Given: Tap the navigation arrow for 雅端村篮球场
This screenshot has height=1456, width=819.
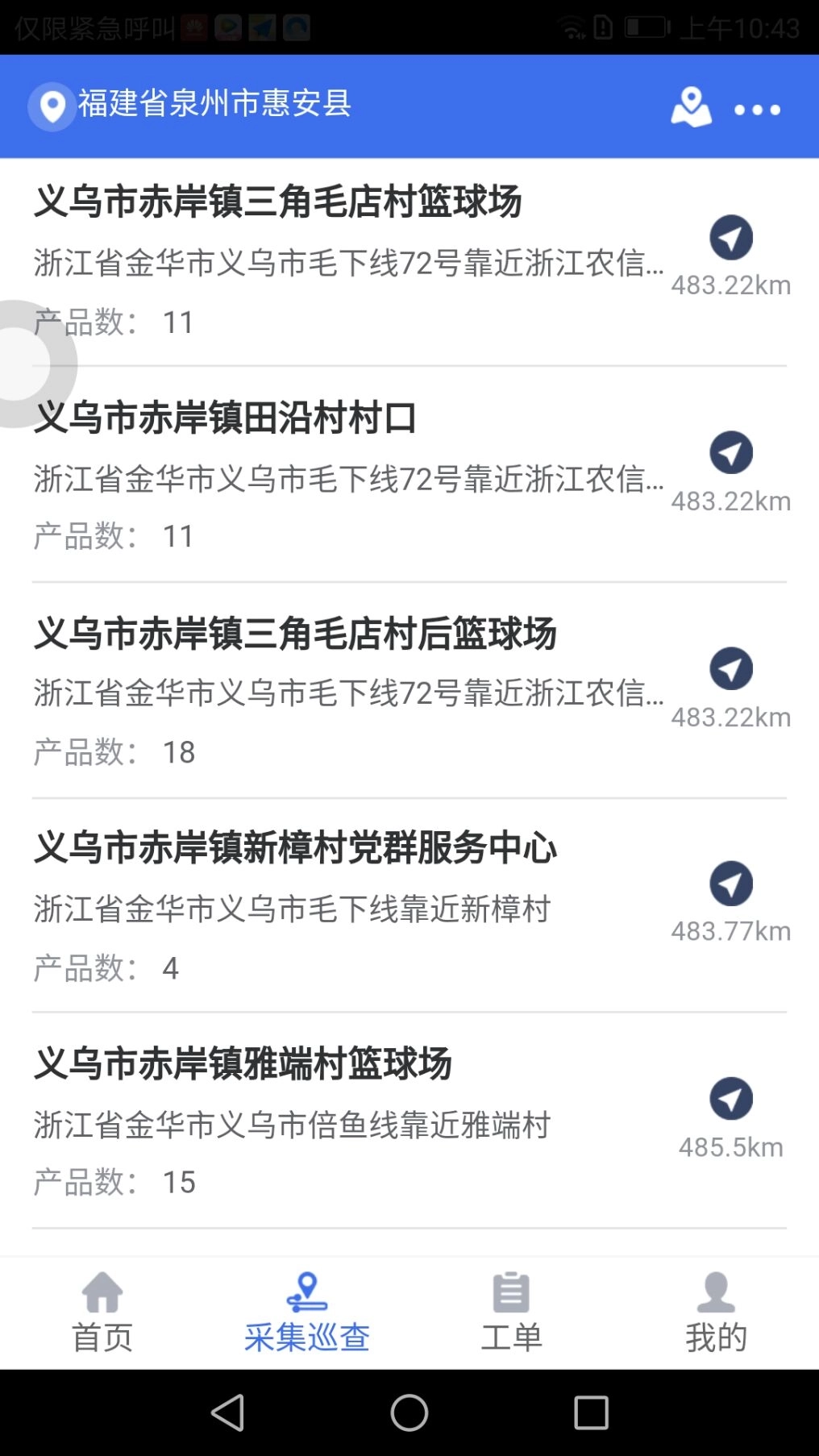Looking at the screenshot, I should tap(730, 1097).
